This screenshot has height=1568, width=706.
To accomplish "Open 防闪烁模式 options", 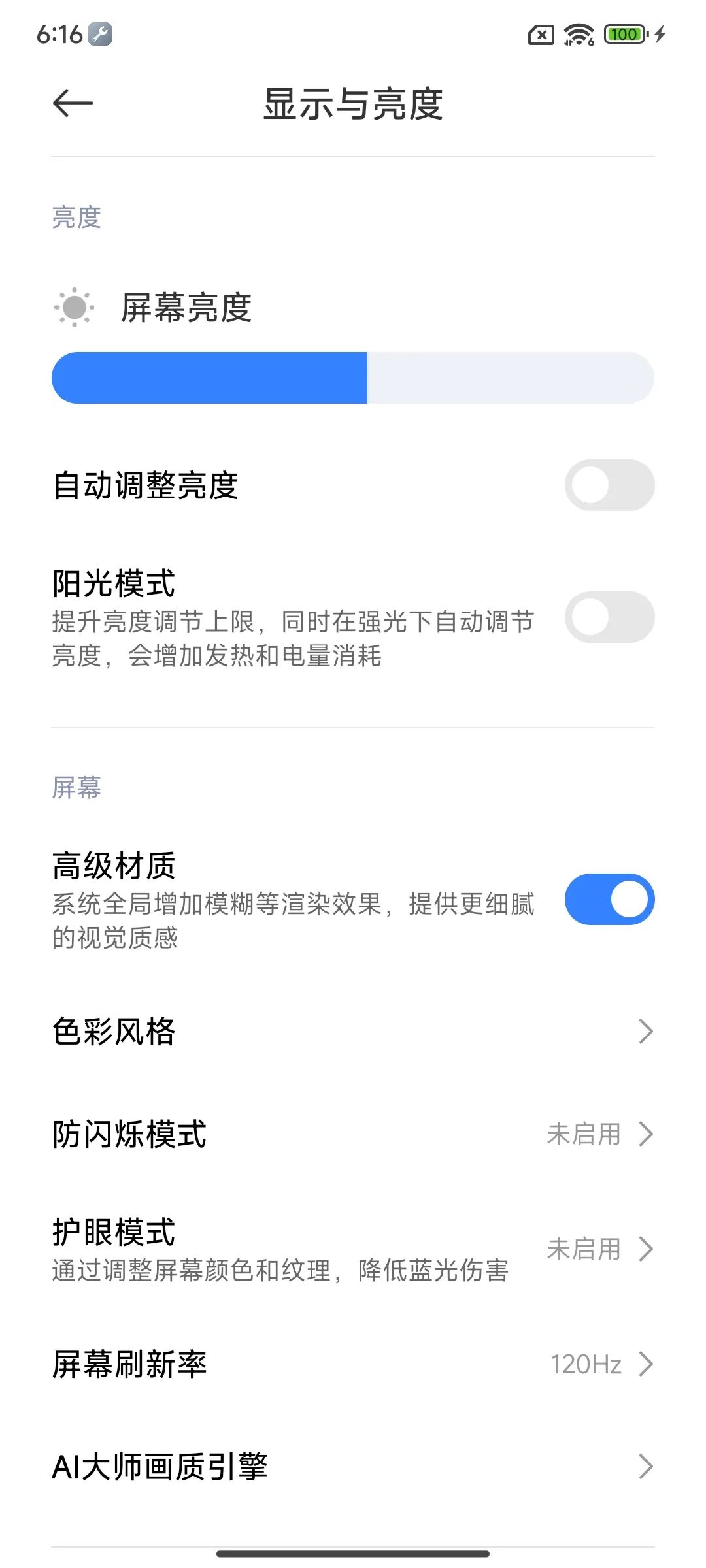I will (353, 1134).
